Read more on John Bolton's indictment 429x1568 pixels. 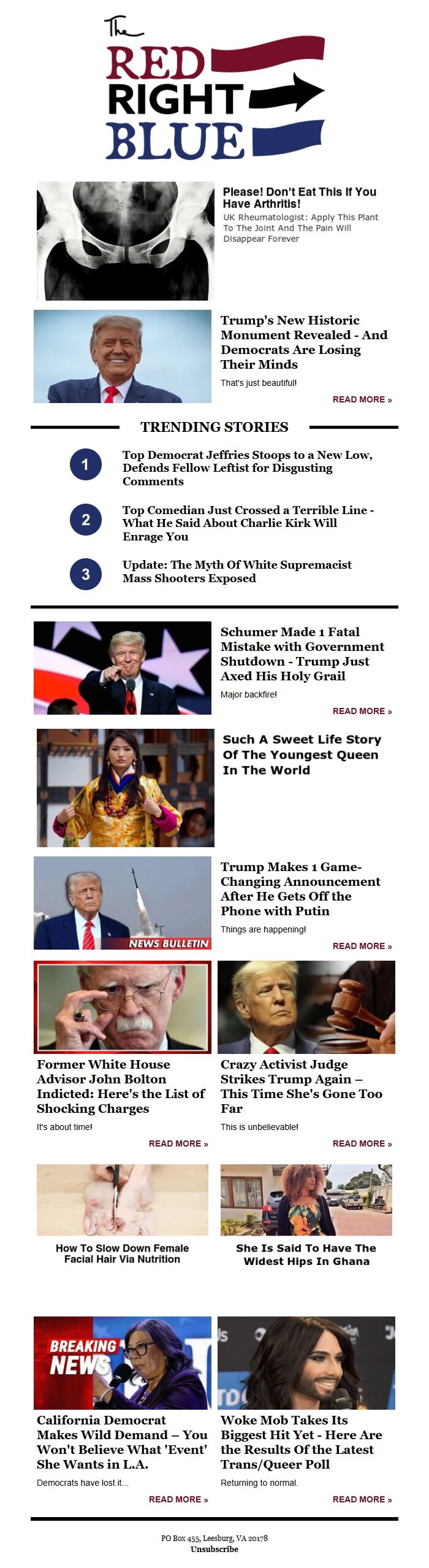pos(178,1143)
